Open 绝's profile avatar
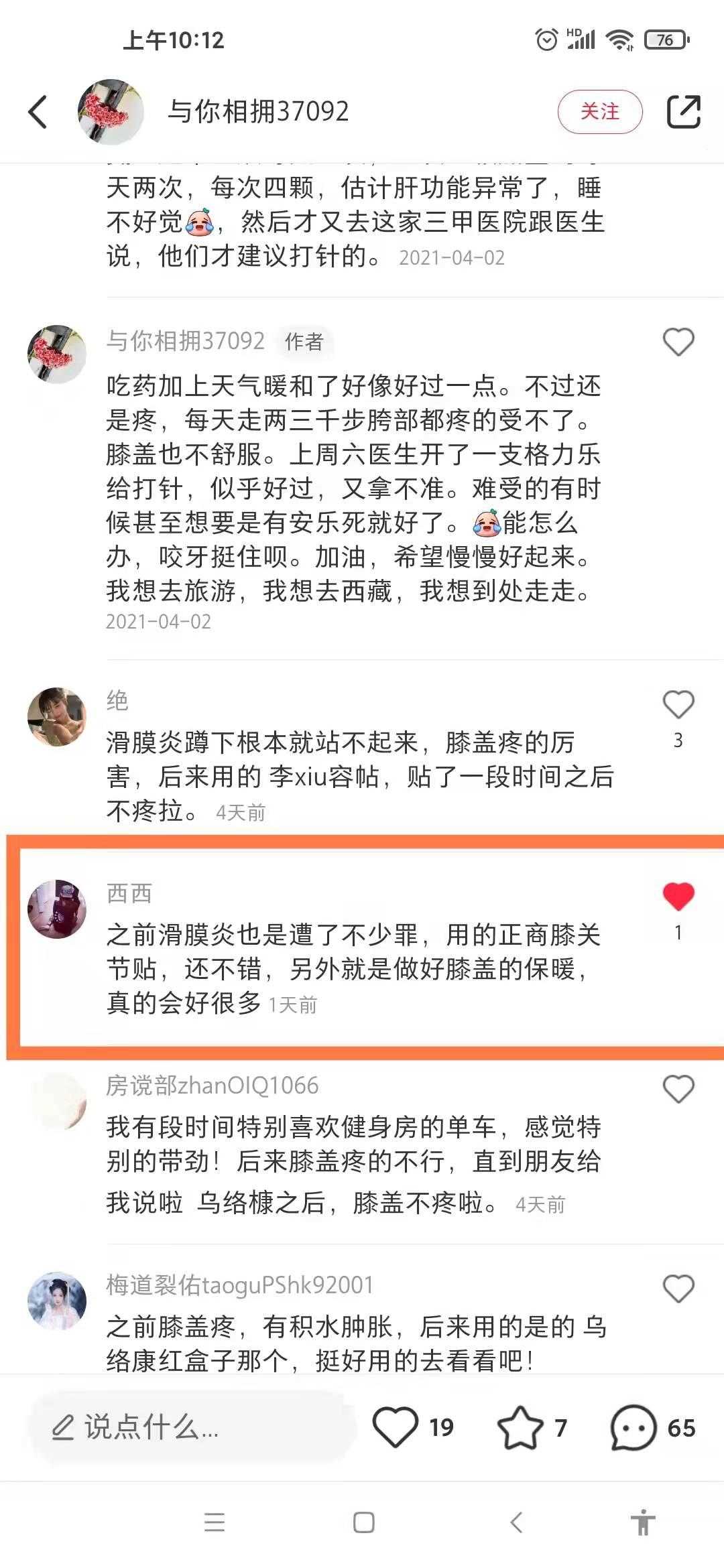The image size is (724, 1568). click(x=57, y=716)
